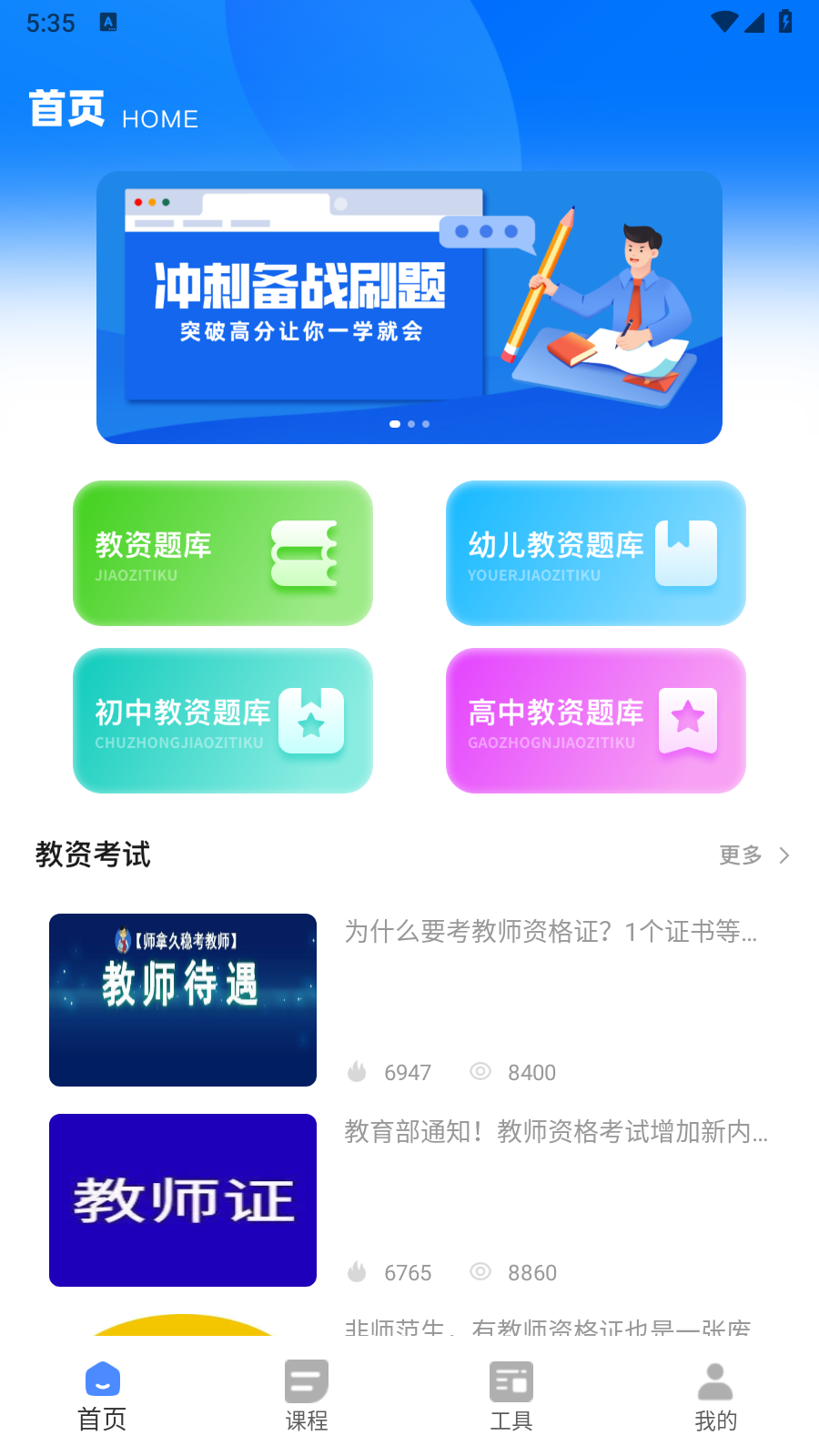Select the 首页 home icon in bottom navigation
This screenshot has width=819, height=1456.
(x=101, y=1379)
